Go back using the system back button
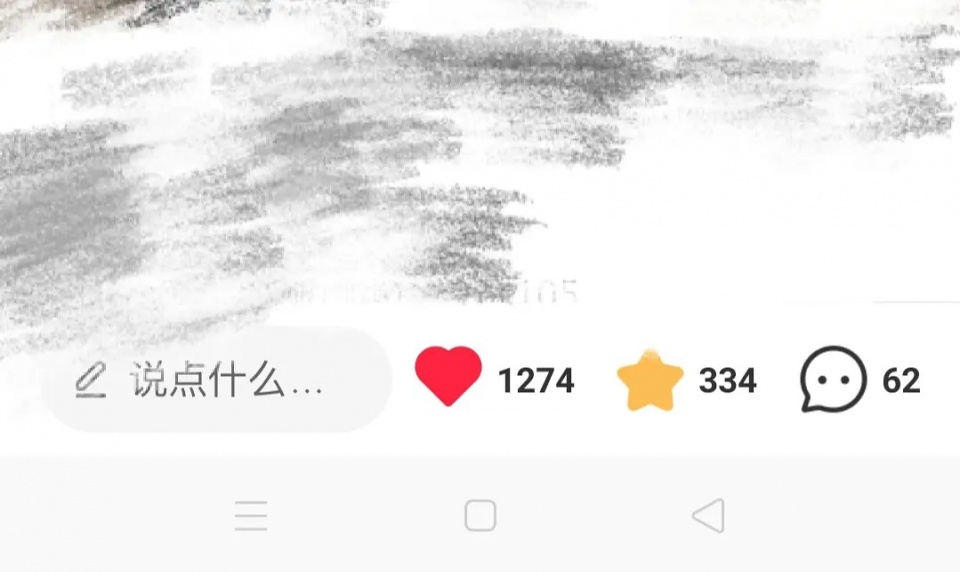 708,516
